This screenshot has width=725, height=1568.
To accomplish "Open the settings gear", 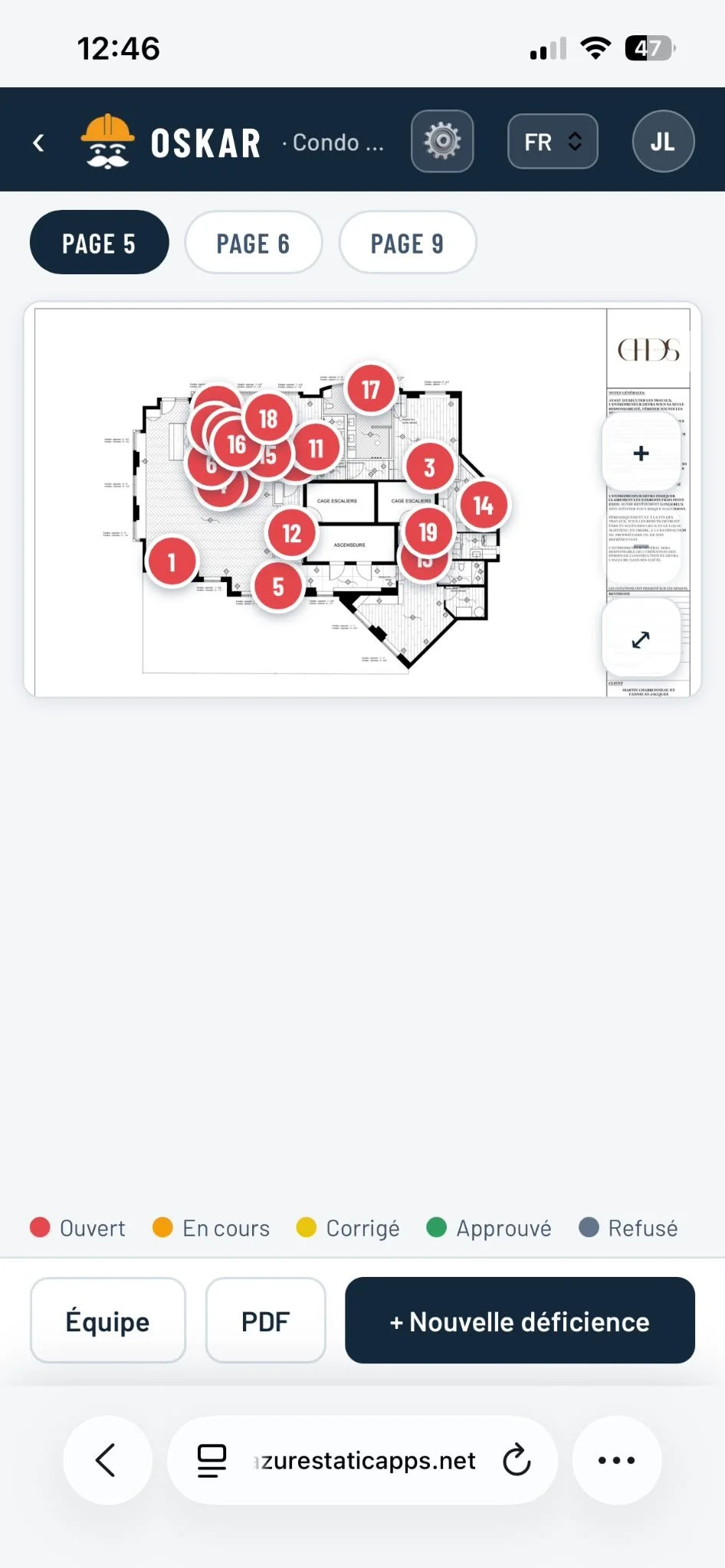I will (x=442, y=141).
